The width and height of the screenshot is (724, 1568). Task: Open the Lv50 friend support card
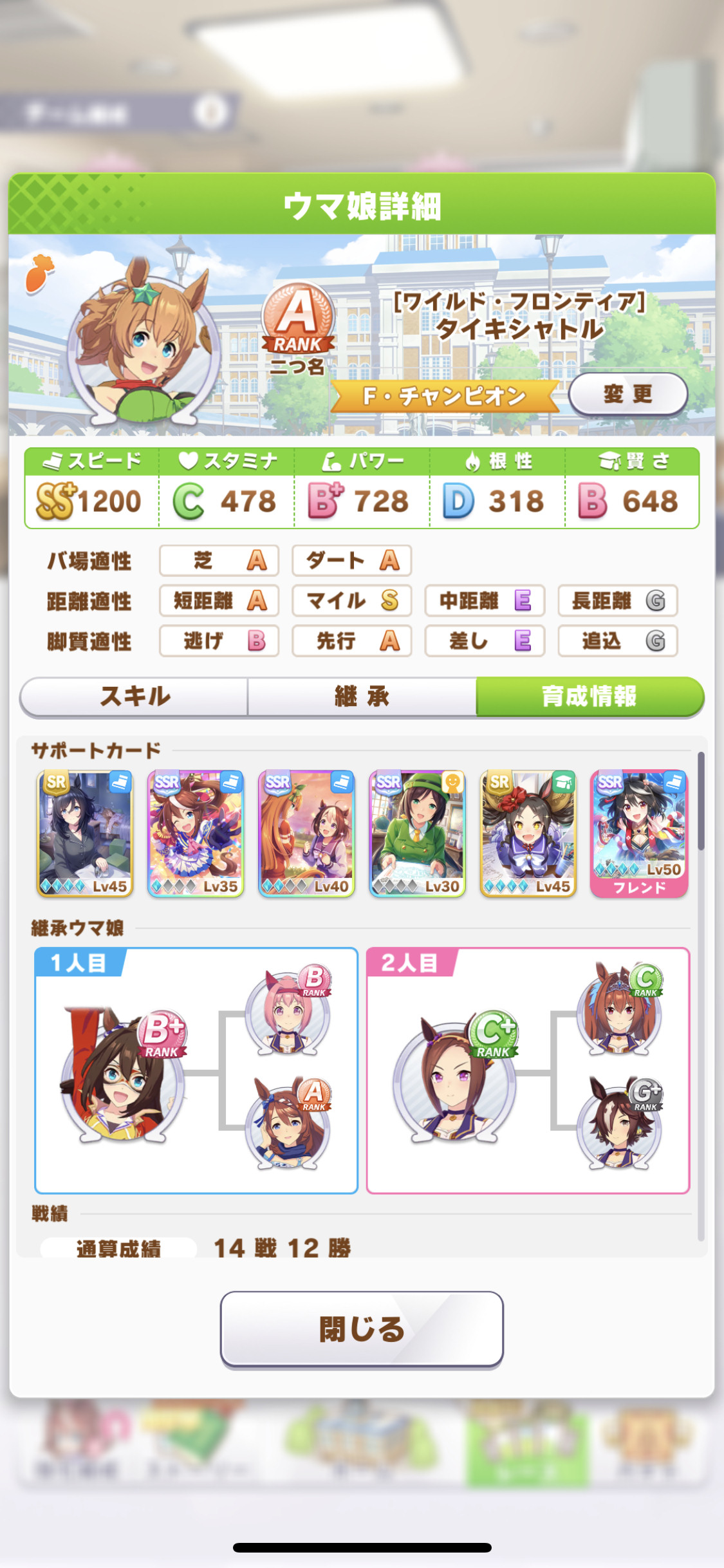639,834
